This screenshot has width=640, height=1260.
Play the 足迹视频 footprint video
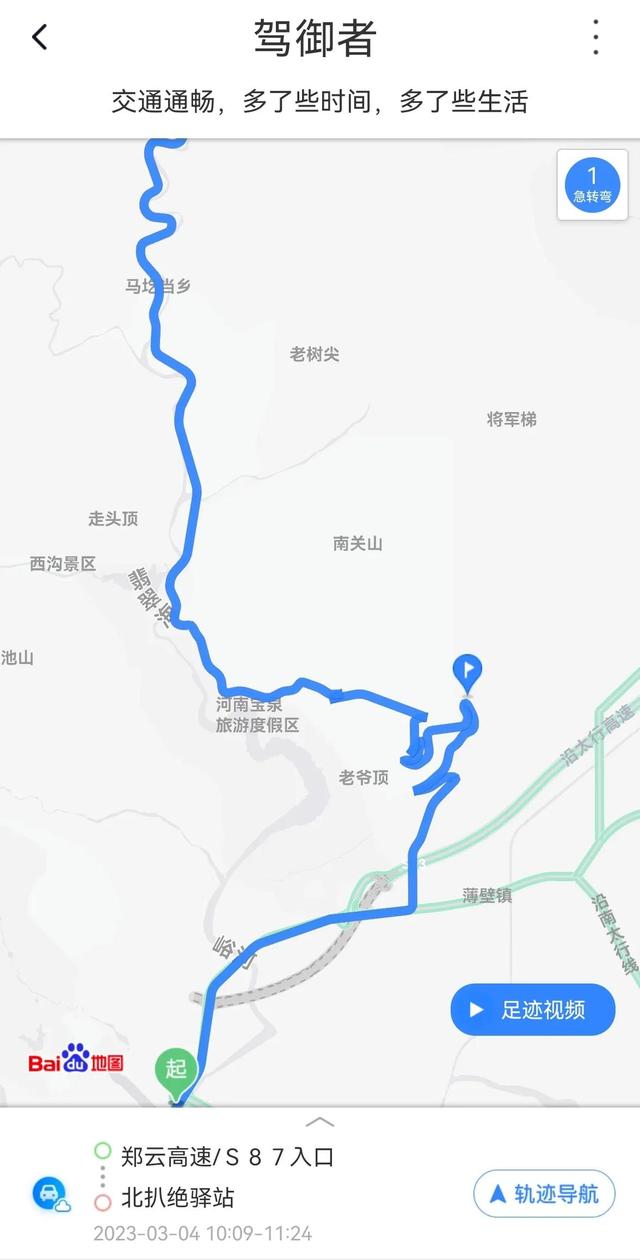[532, 1010]
